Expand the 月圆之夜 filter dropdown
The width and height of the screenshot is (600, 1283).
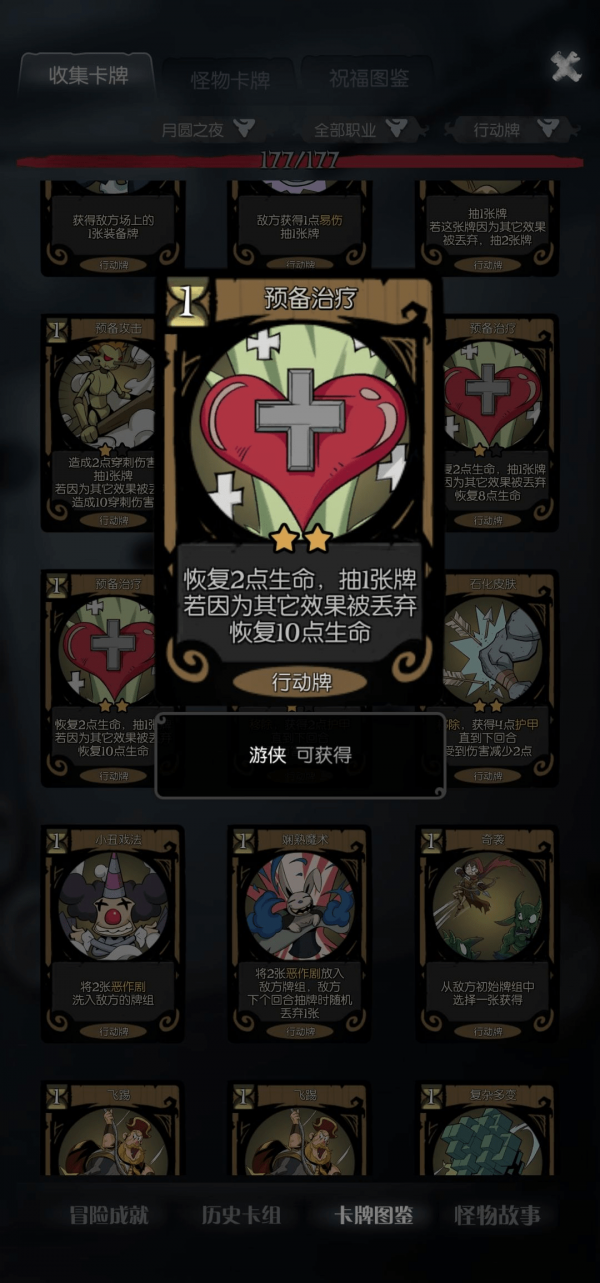207,129
